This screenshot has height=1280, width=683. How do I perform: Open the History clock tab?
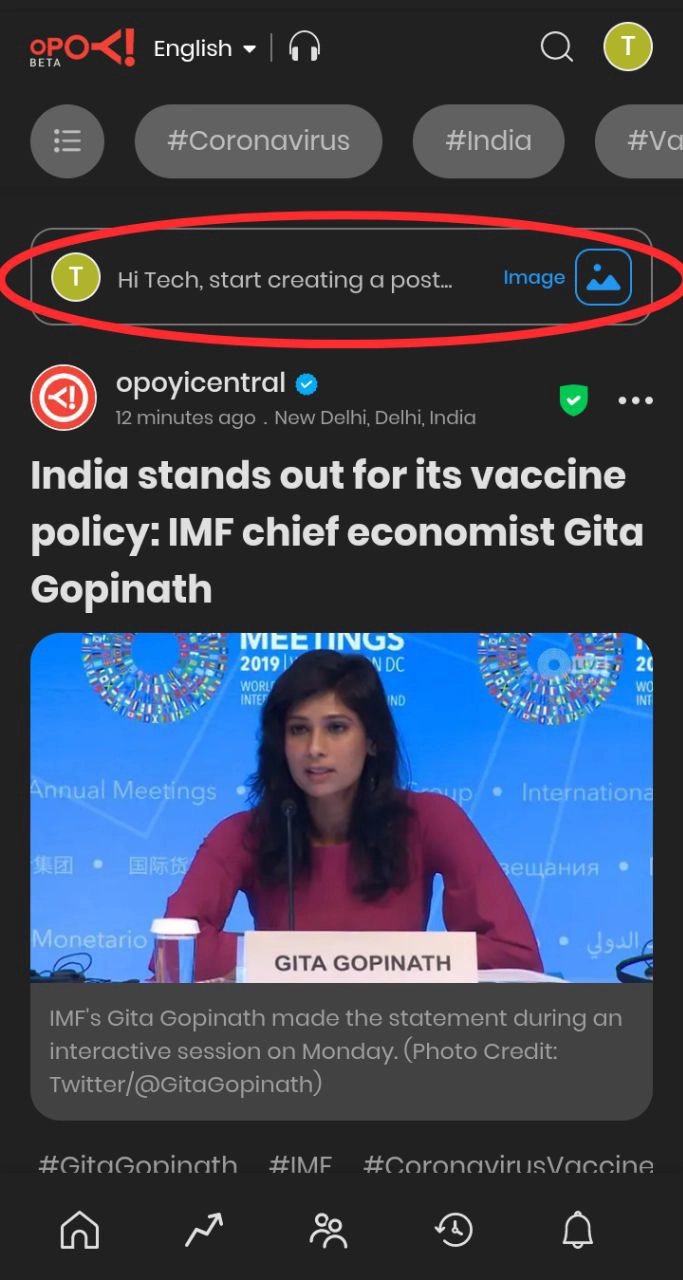coord(453,1229)
